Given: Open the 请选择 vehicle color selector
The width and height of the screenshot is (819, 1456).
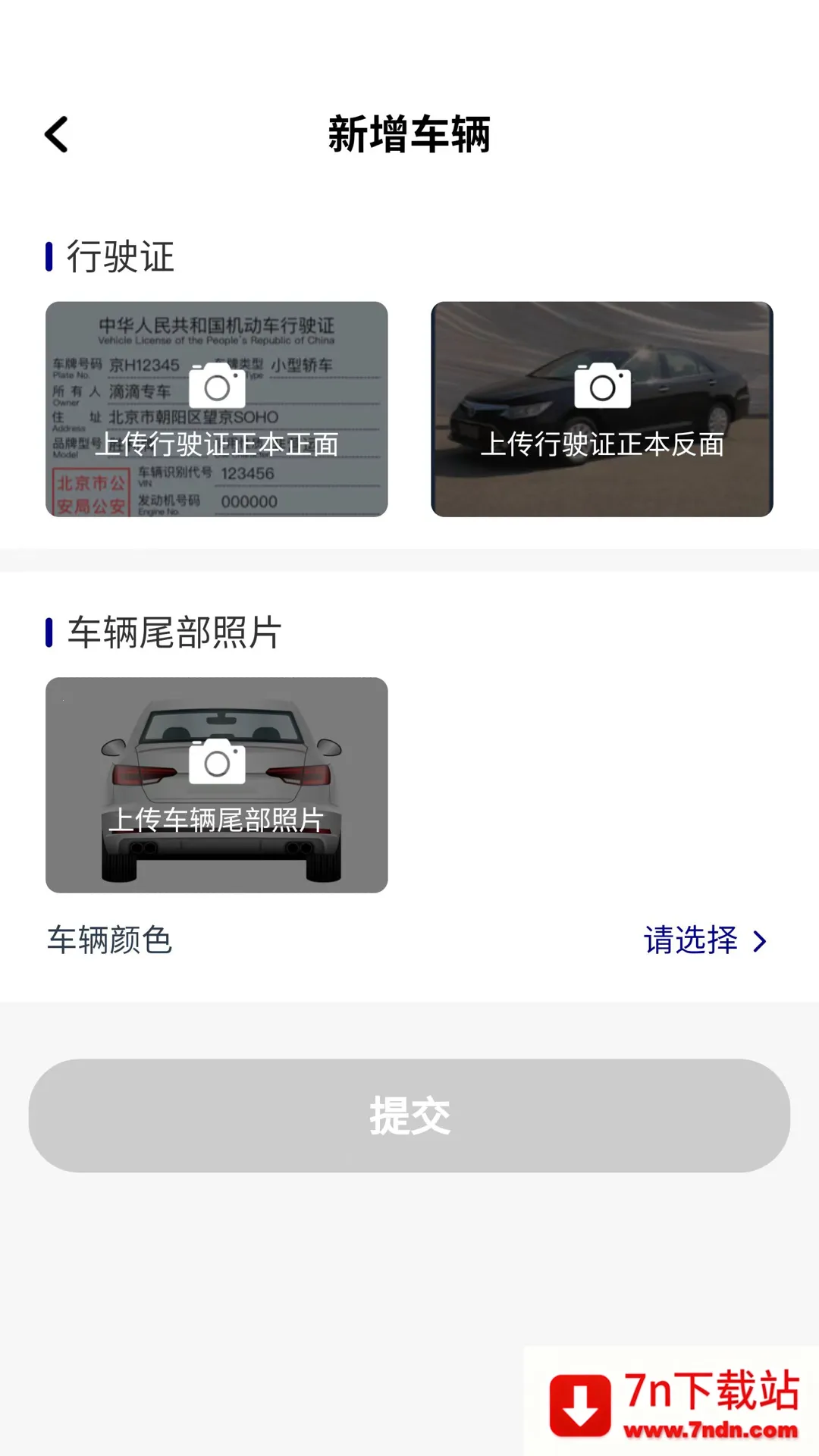Looking at the screenshot, I should click(690, 940).
